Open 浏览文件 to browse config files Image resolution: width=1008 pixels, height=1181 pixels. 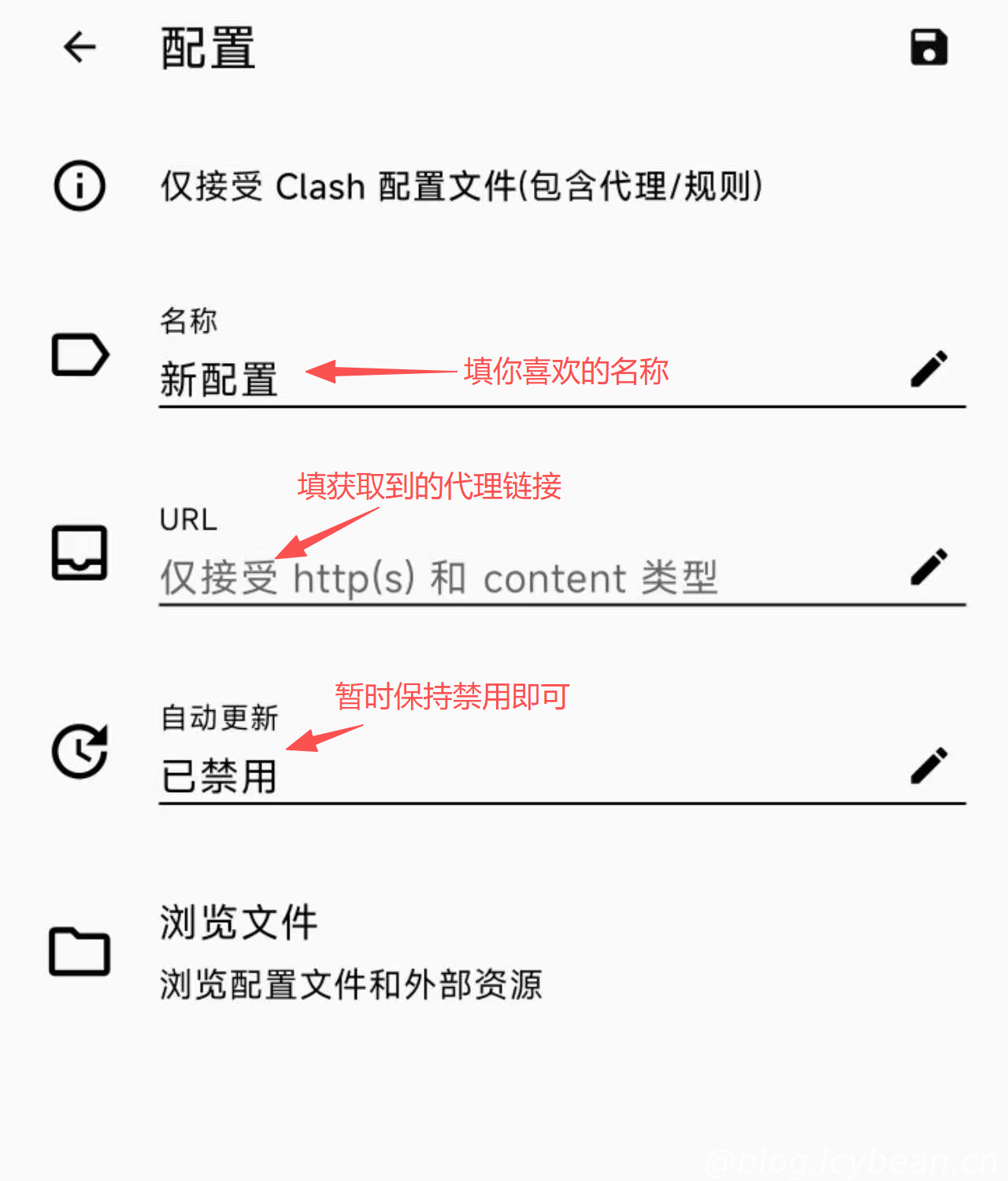[x=350, y=951]
